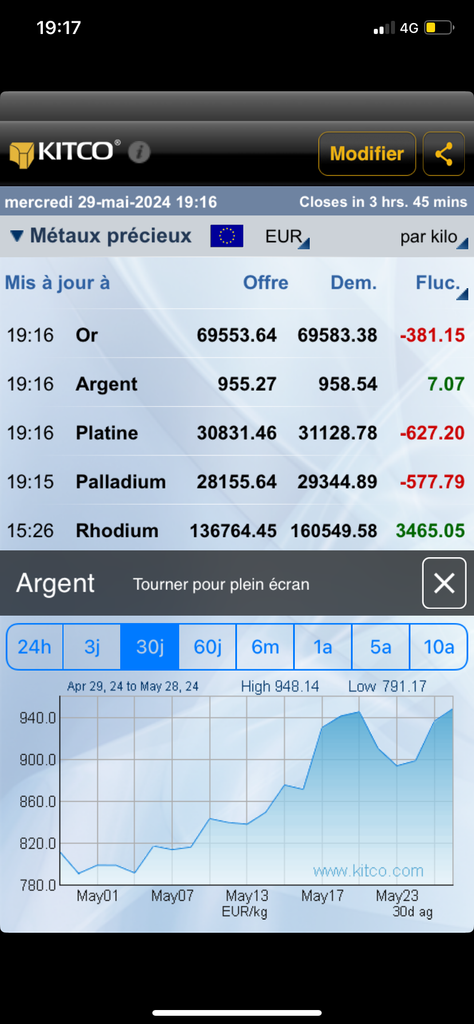Switch to the 10a chart range
Image resolution: width=474 pixels, height=1024 pixels.
point(439,647)
